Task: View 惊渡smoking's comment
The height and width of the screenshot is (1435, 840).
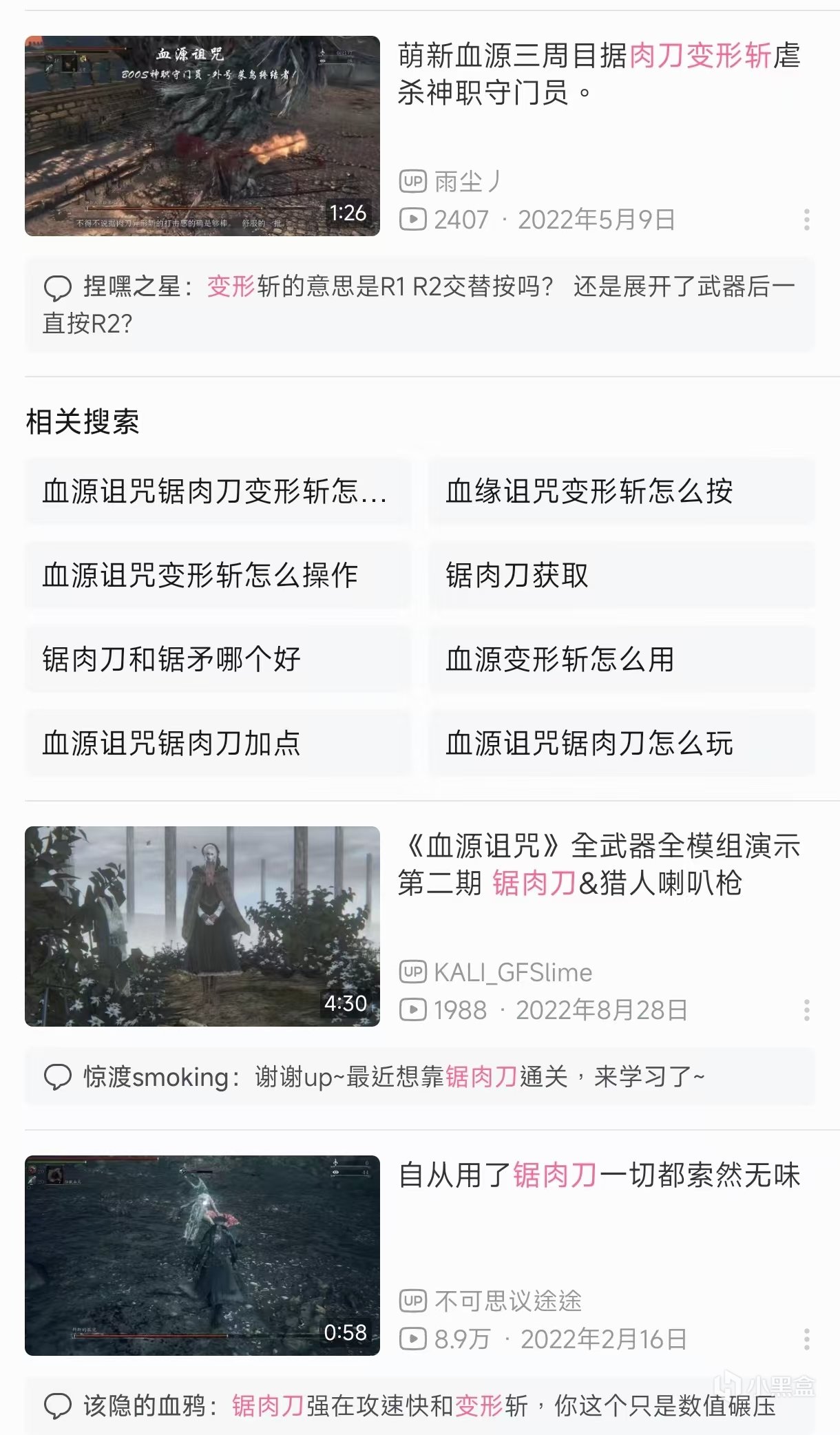Action: click(x=419, y=1076)
